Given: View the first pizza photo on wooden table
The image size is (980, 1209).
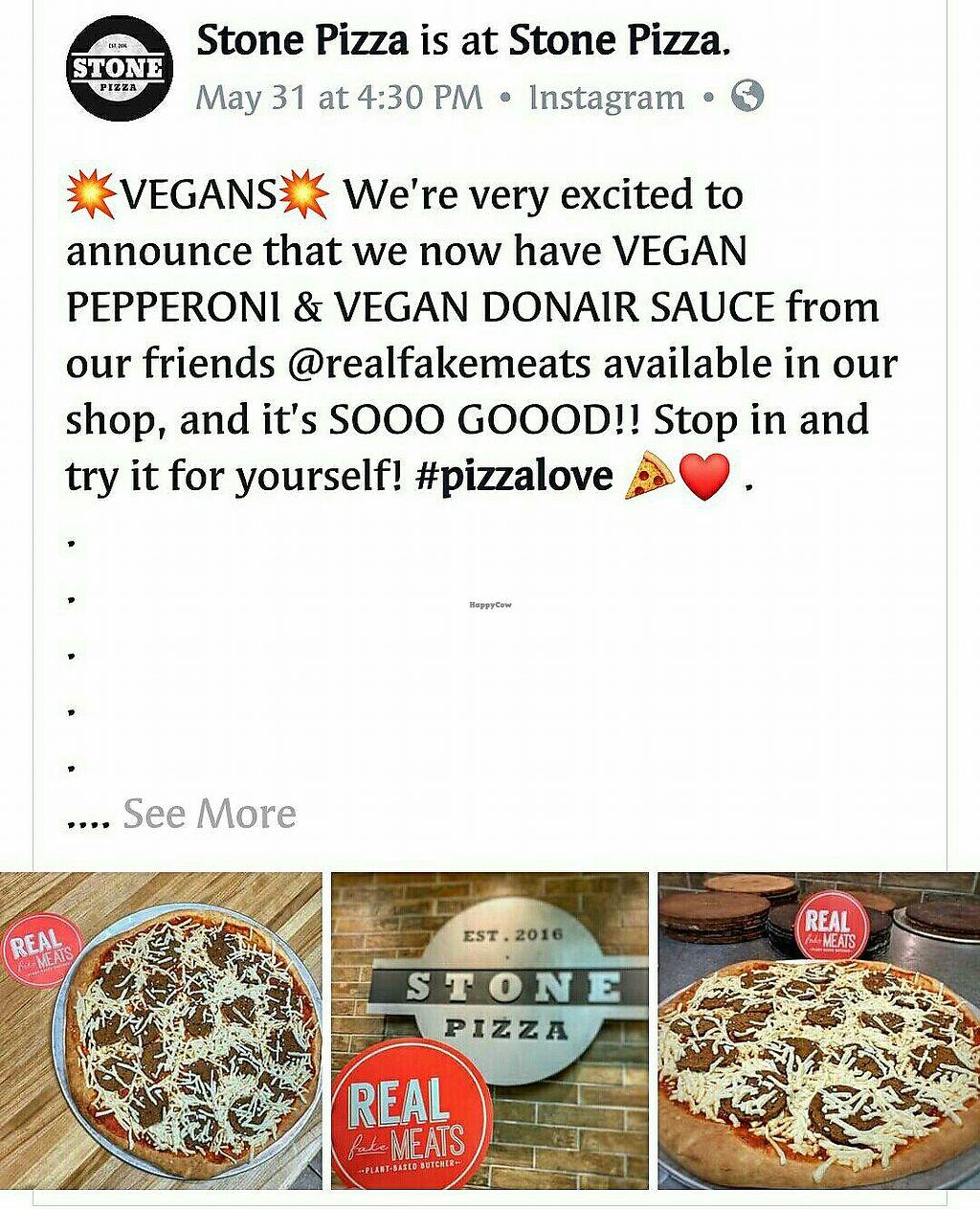Looking at the screenshot, I should point(161,1031).
